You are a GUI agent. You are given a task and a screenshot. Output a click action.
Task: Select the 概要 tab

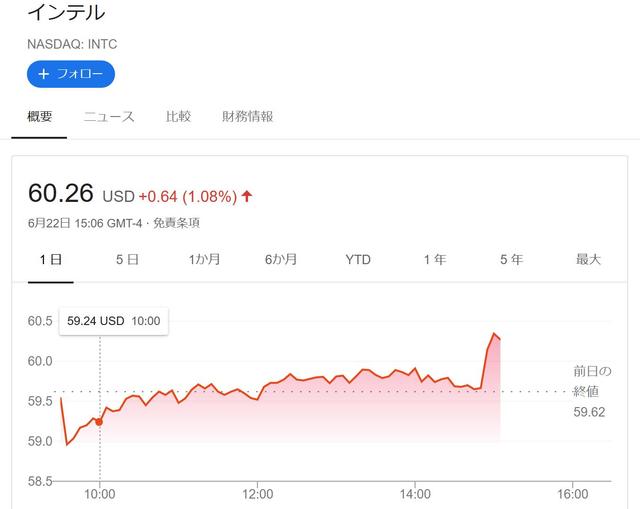click(x=40, y=117)
